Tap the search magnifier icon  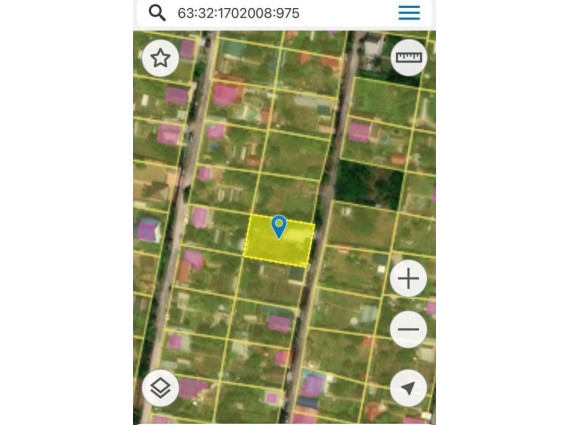click(157, 13)
